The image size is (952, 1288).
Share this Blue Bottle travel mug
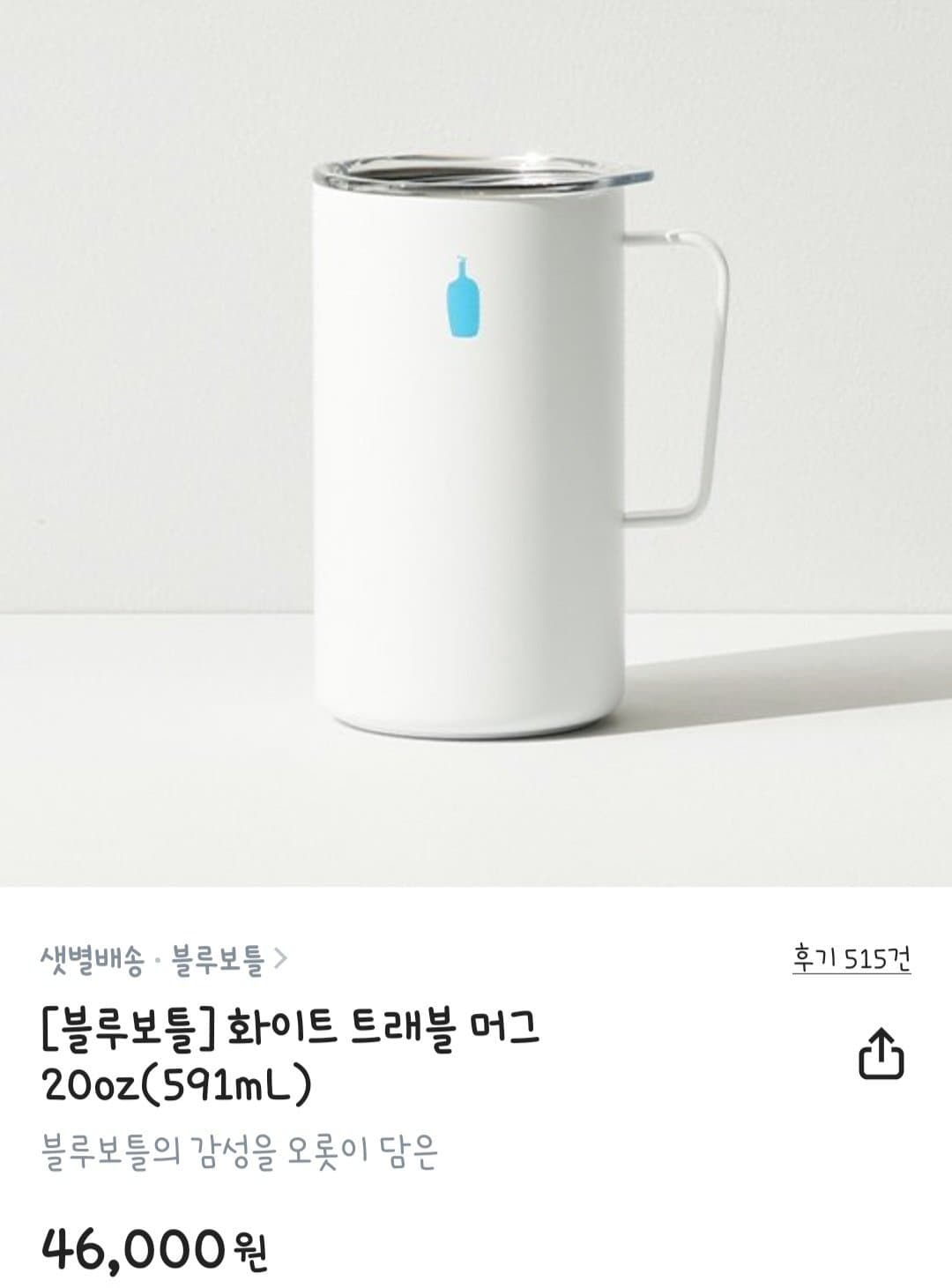881,1053
